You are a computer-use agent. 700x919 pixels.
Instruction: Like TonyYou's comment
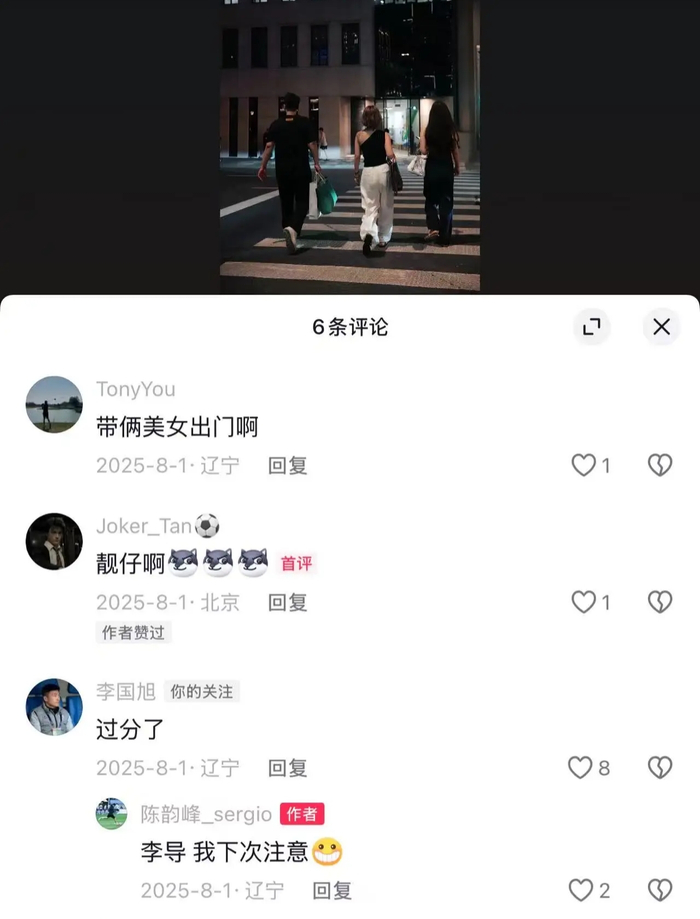[x=584, y=465]
